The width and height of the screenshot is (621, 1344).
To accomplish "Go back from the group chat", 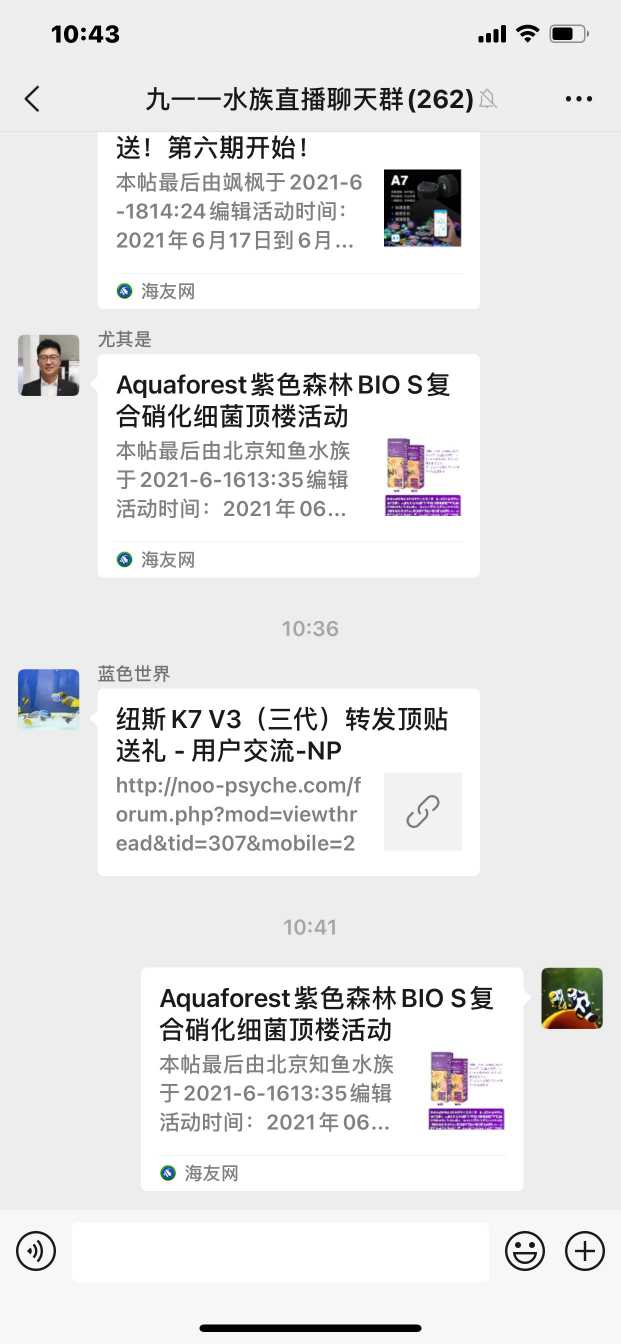I will coord(33,98).
